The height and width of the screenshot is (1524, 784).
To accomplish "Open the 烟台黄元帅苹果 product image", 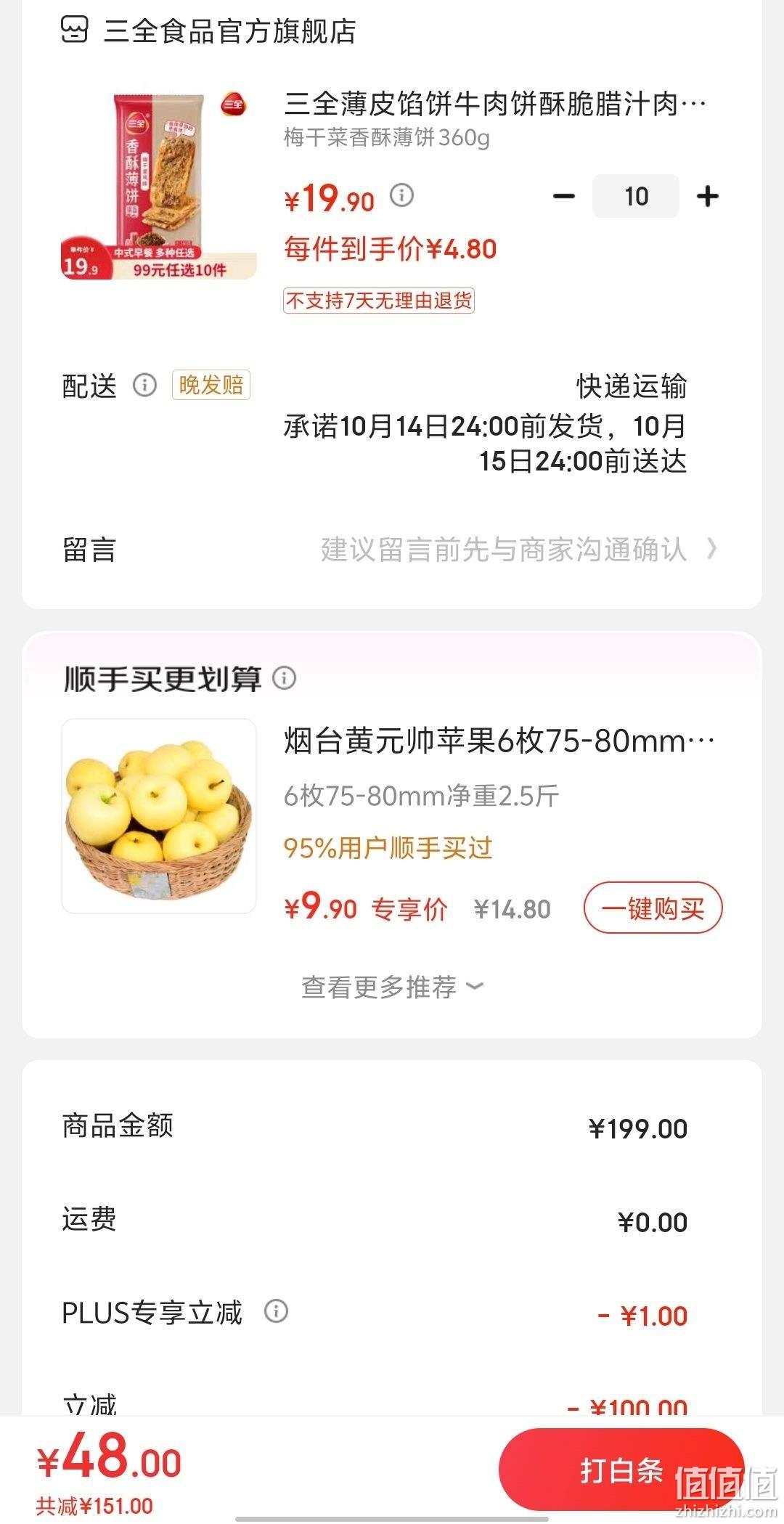I will tap(159, 816).
